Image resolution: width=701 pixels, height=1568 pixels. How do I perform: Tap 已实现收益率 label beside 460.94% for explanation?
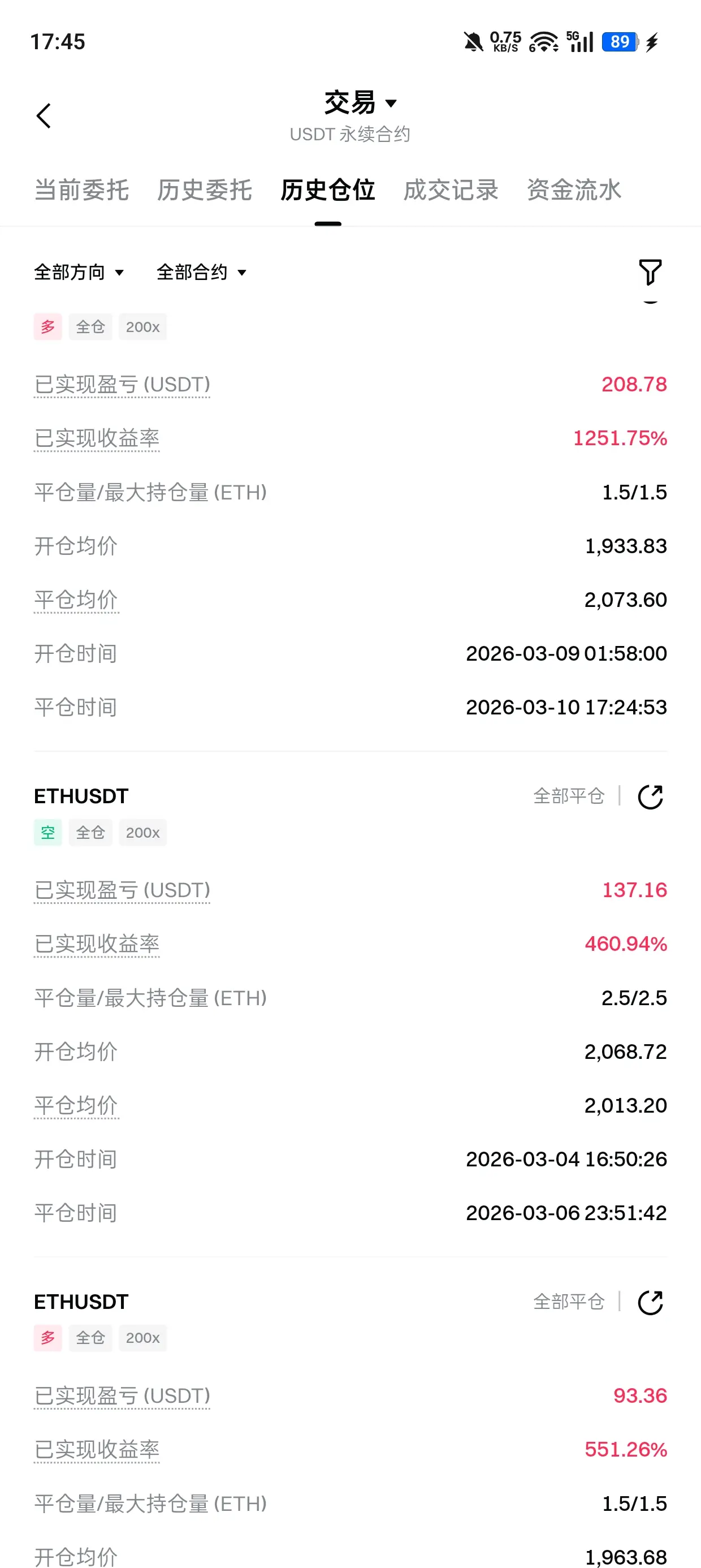pos(97,944)
